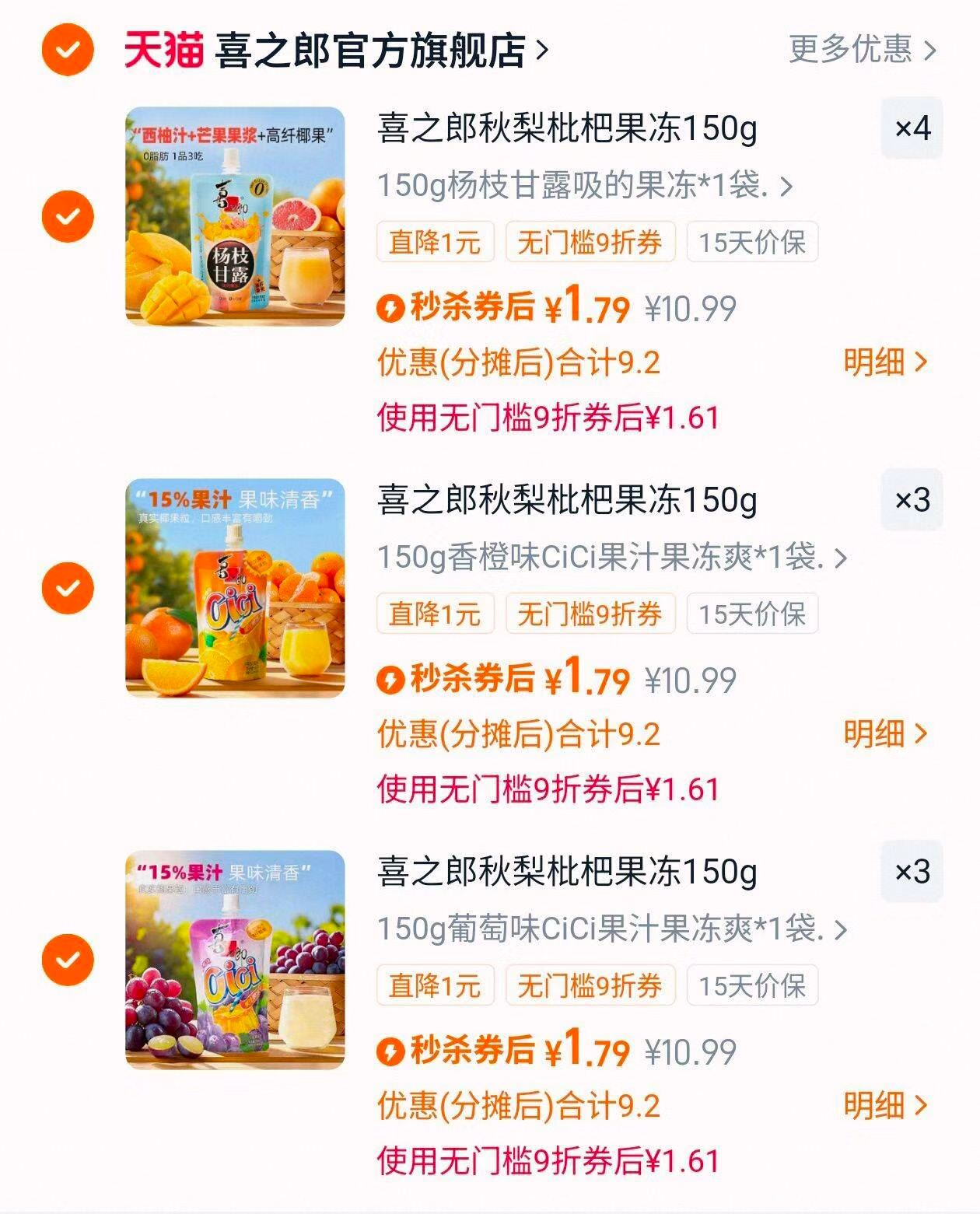Click the 15天价保 tag on third product
This screenshot has height=1214, width=980.
[751, 987]
